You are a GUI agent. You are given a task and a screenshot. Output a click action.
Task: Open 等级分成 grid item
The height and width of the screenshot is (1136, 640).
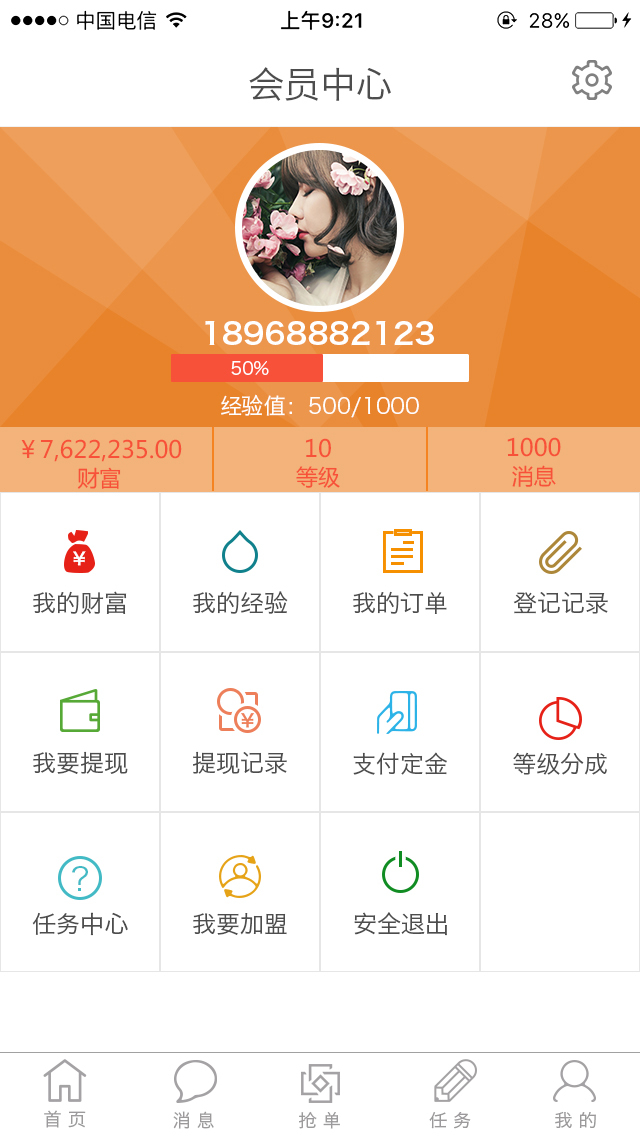pyautogui.click(x=560, y=733)
